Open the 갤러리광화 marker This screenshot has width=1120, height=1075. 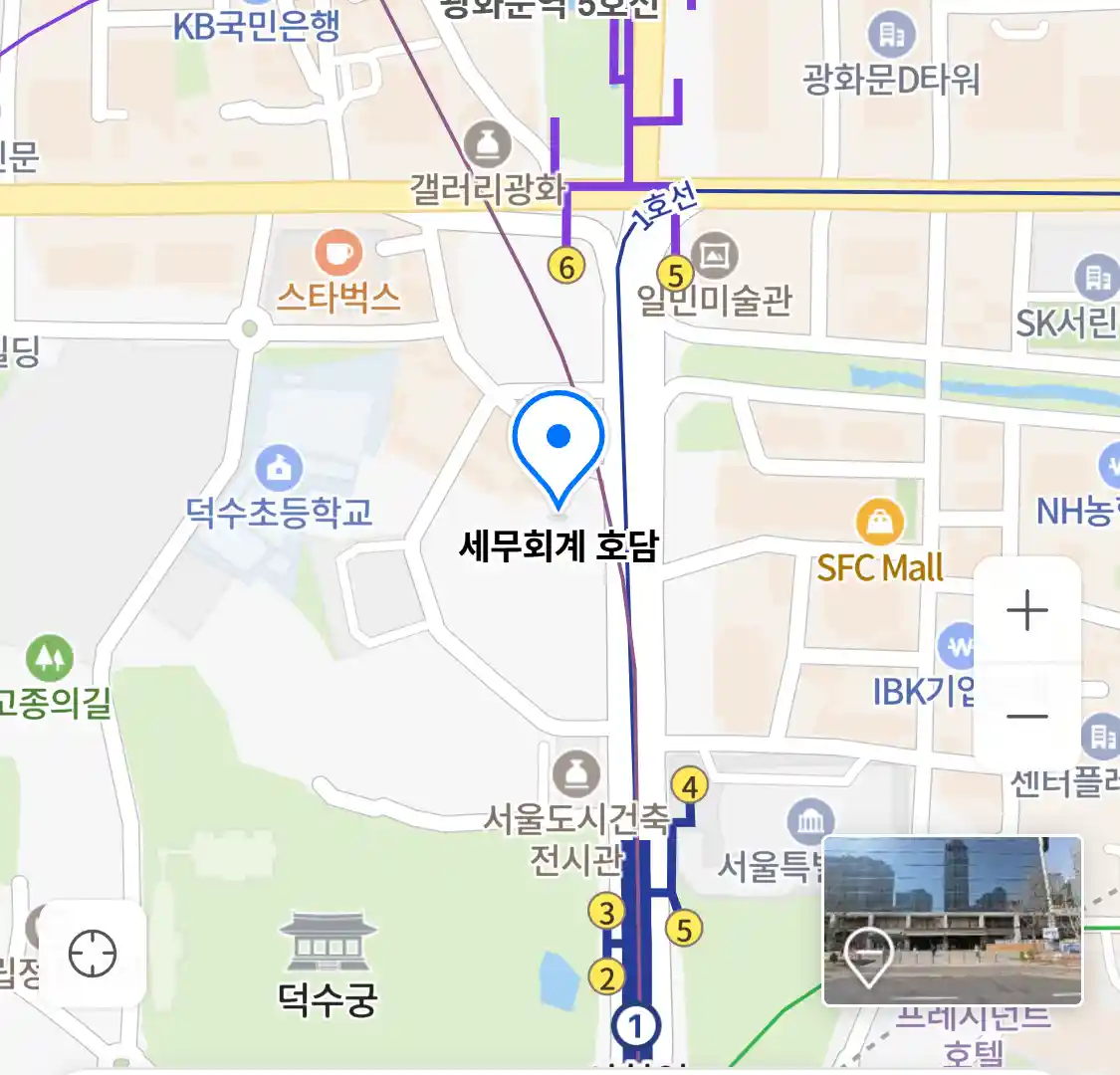487,147
